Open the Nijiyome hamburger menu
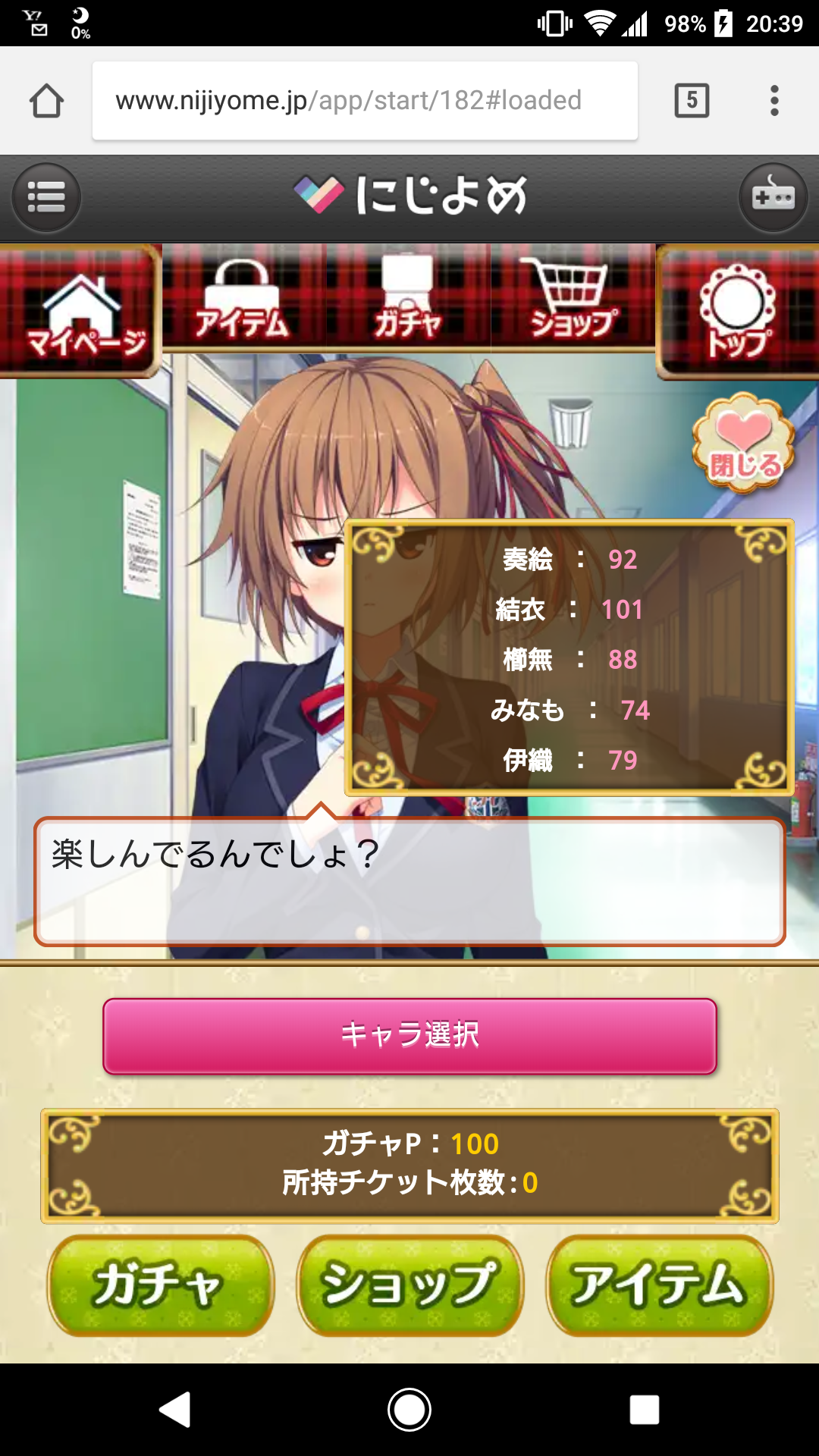The height and width of the screenshot is (1456, 819). 46,198
